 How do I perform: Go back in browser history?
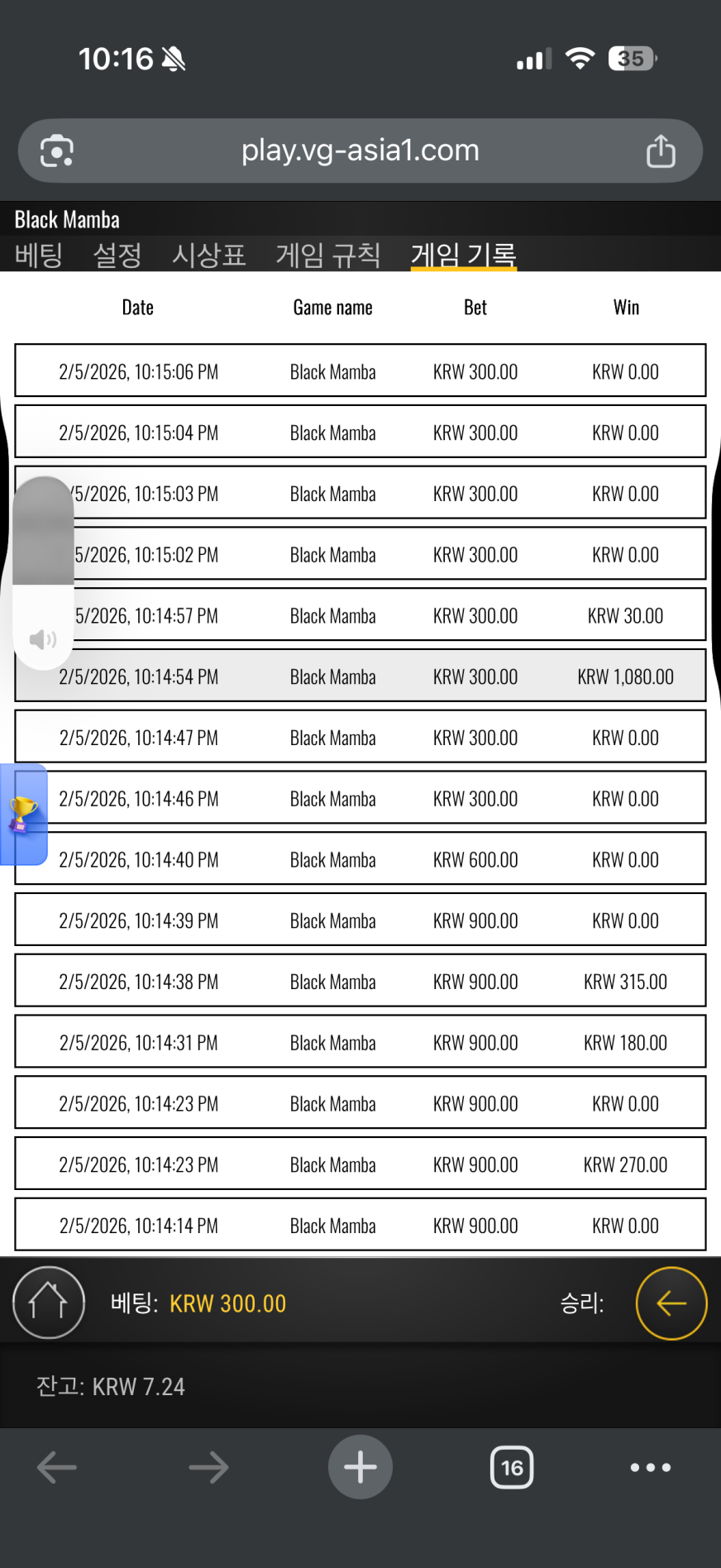click(x=57, y=1468)
